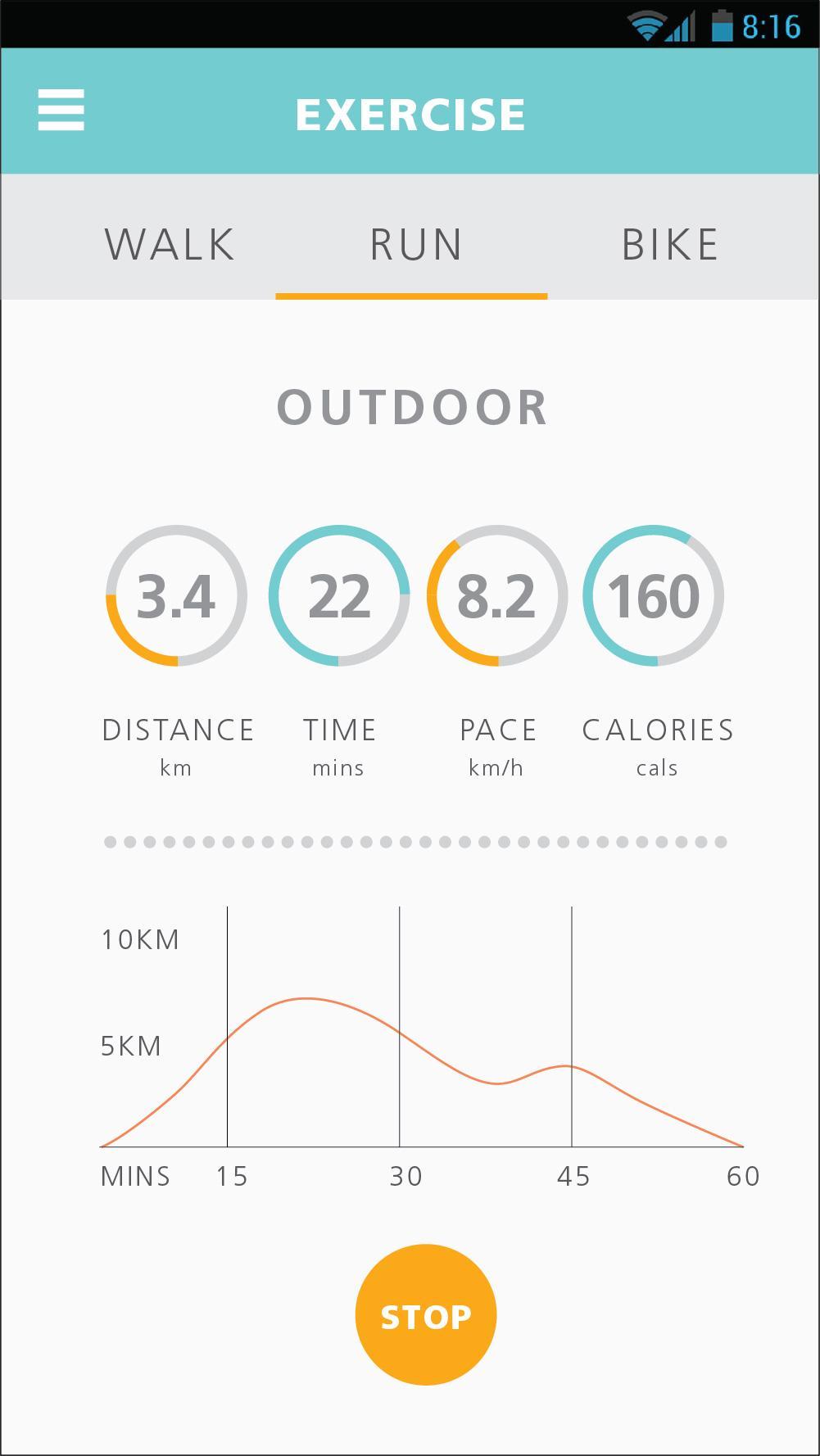Switch to the Bike tab
Image resolution: width=820 pixels, height=1456 pixels.
670,244
